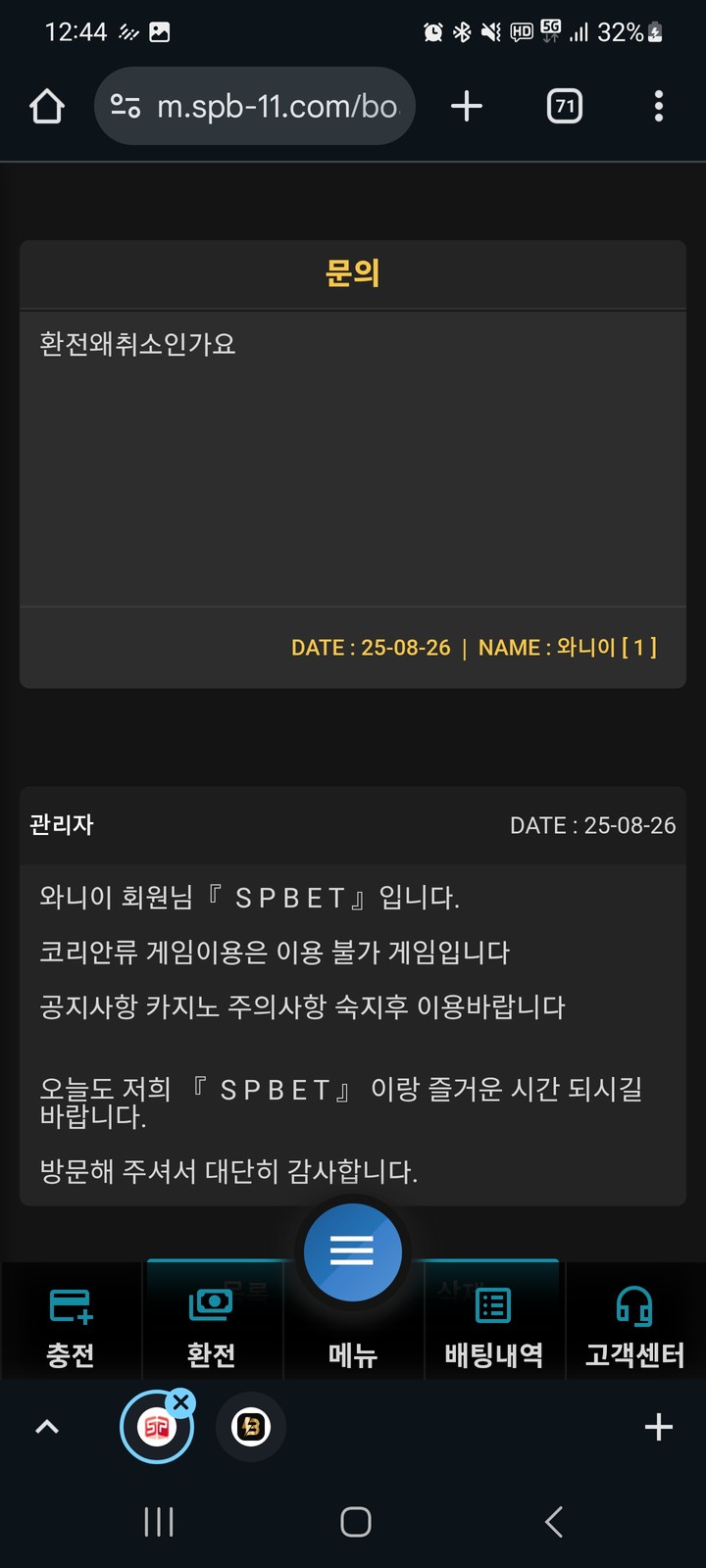Viewport: 706px width, 1568px height.
Task: View the 71 open tabs
Action: coord(565,106)
